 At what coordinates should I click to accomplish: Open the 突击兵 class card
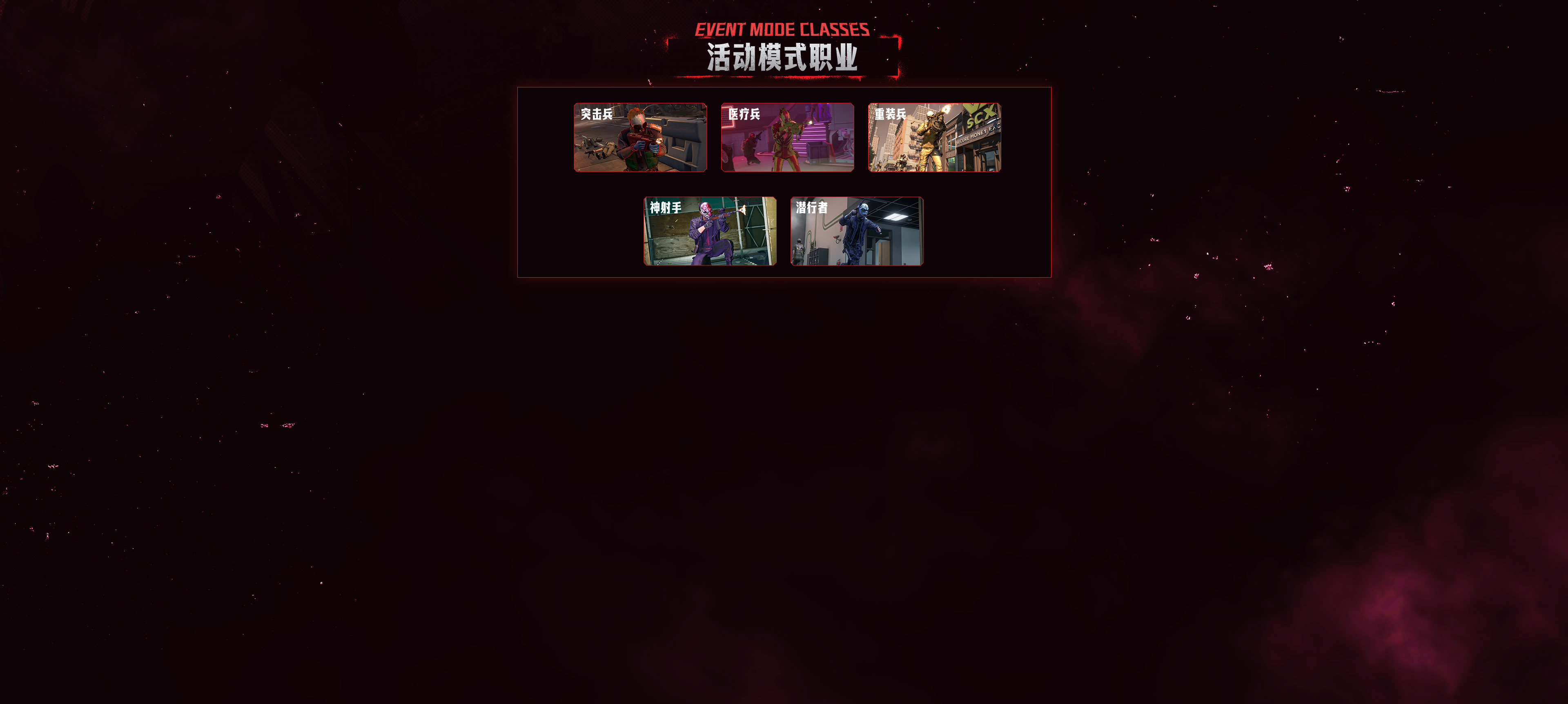coord(640,137)
